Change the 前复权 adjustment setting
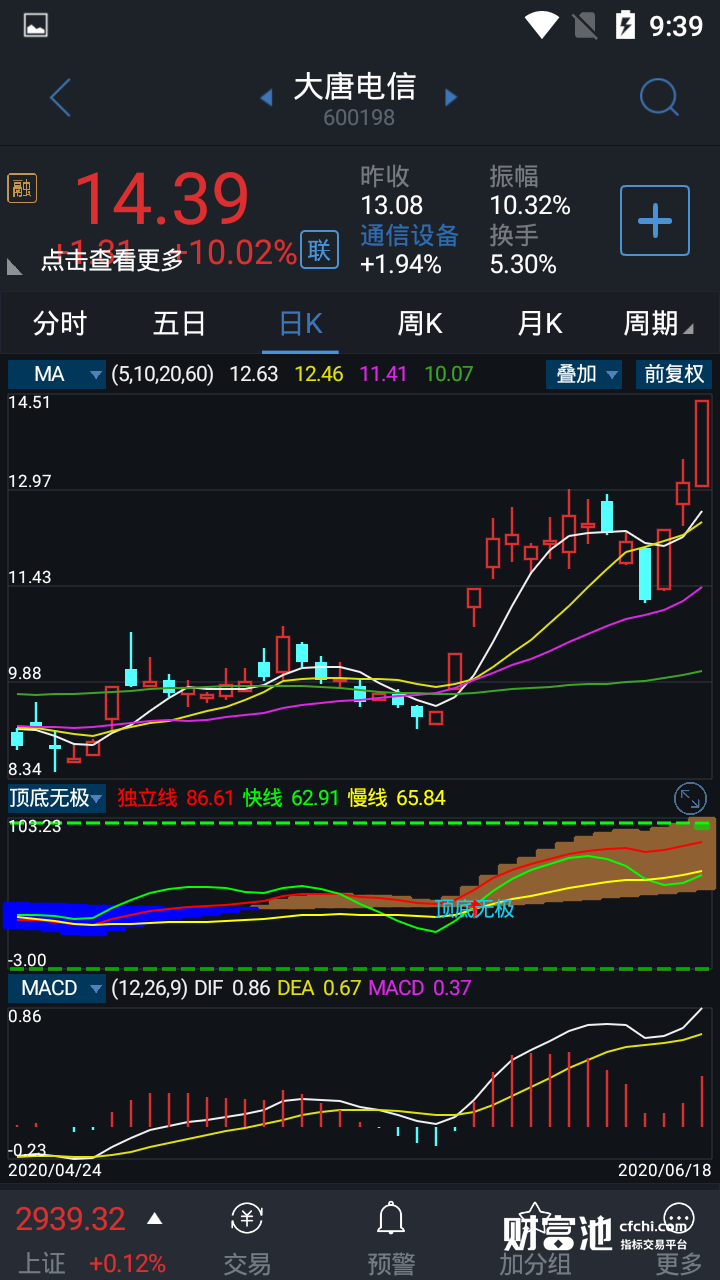The width and height of the screenshot is (720, 1280). coord(674,374)
